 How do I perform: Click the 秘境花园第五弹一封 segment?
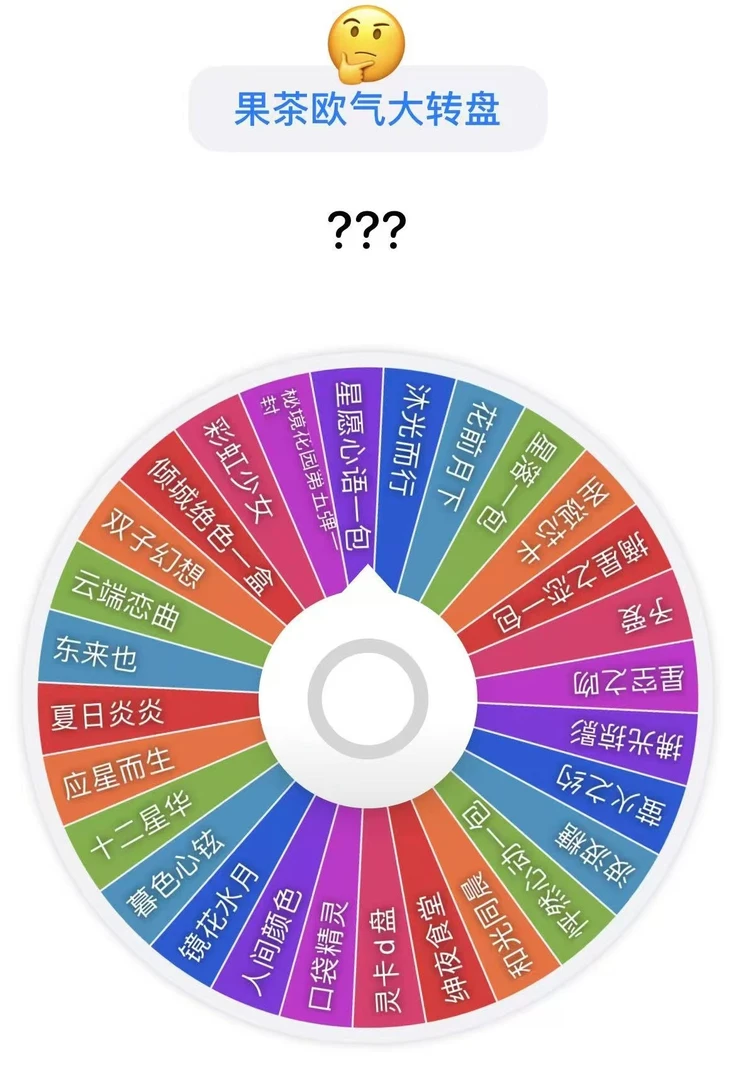(x=299, y=458)
